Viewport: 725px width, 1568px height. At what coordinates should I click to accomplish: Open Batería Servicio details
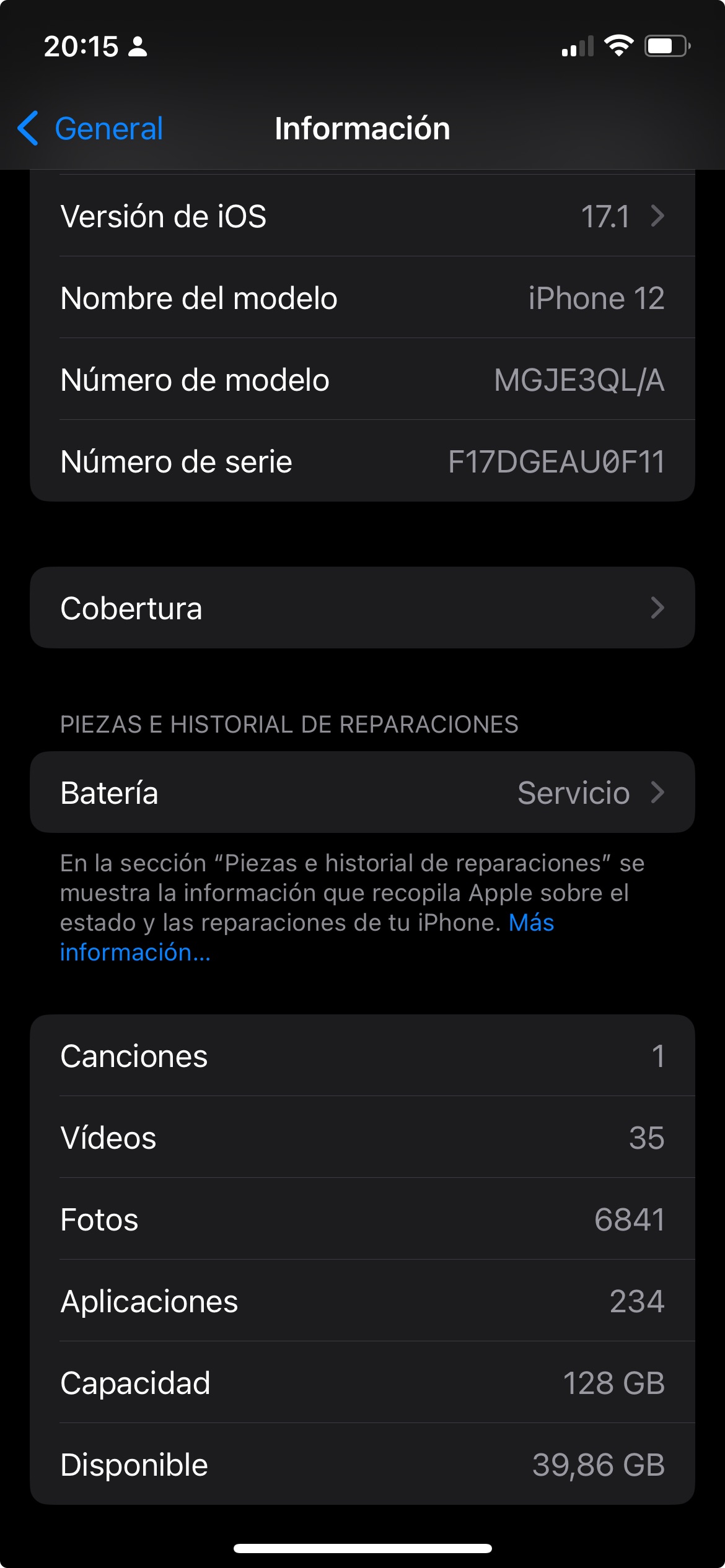click(362, 792)
